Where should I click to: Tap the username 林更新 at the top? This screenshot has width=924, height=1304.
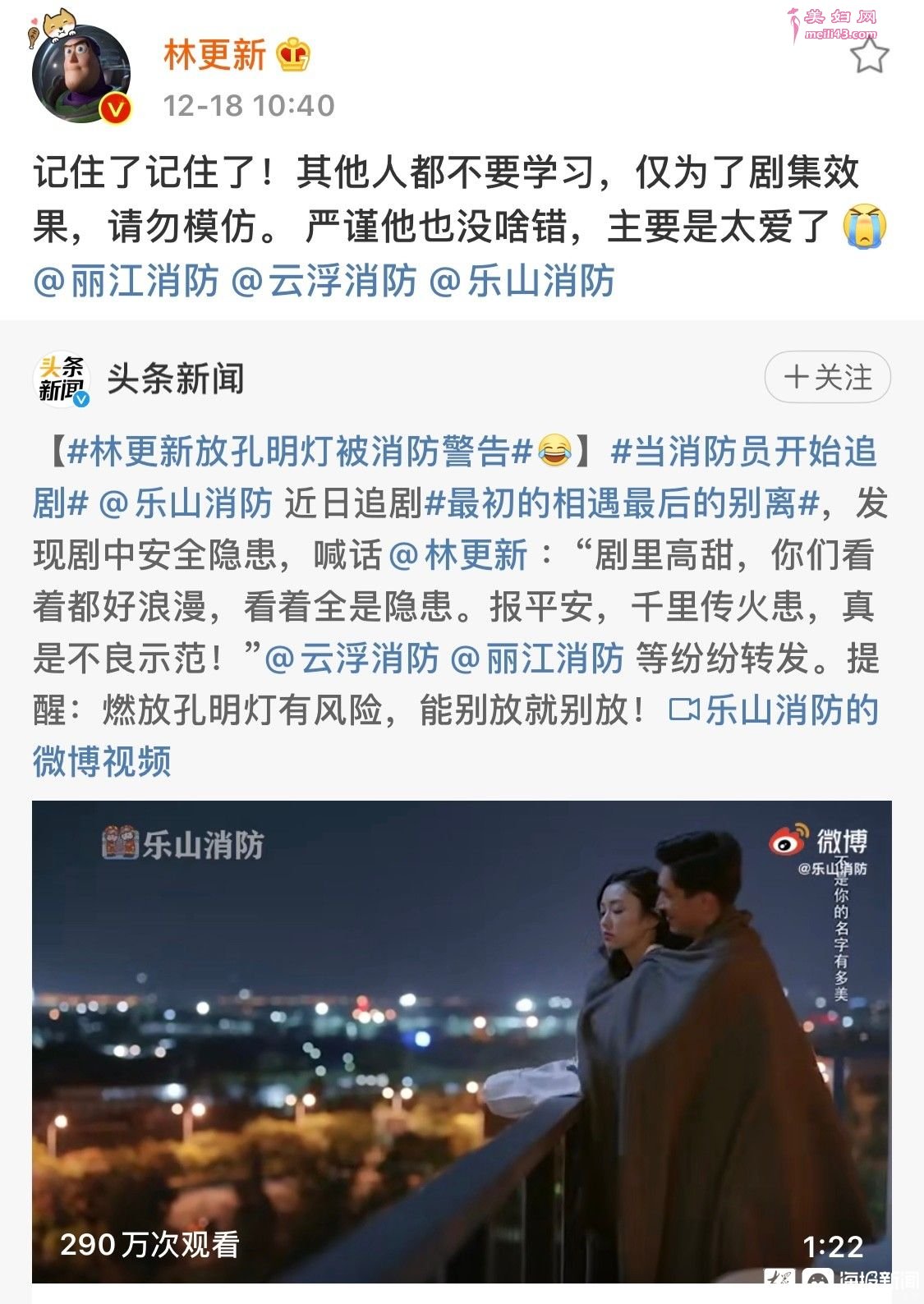pos(215,55)
